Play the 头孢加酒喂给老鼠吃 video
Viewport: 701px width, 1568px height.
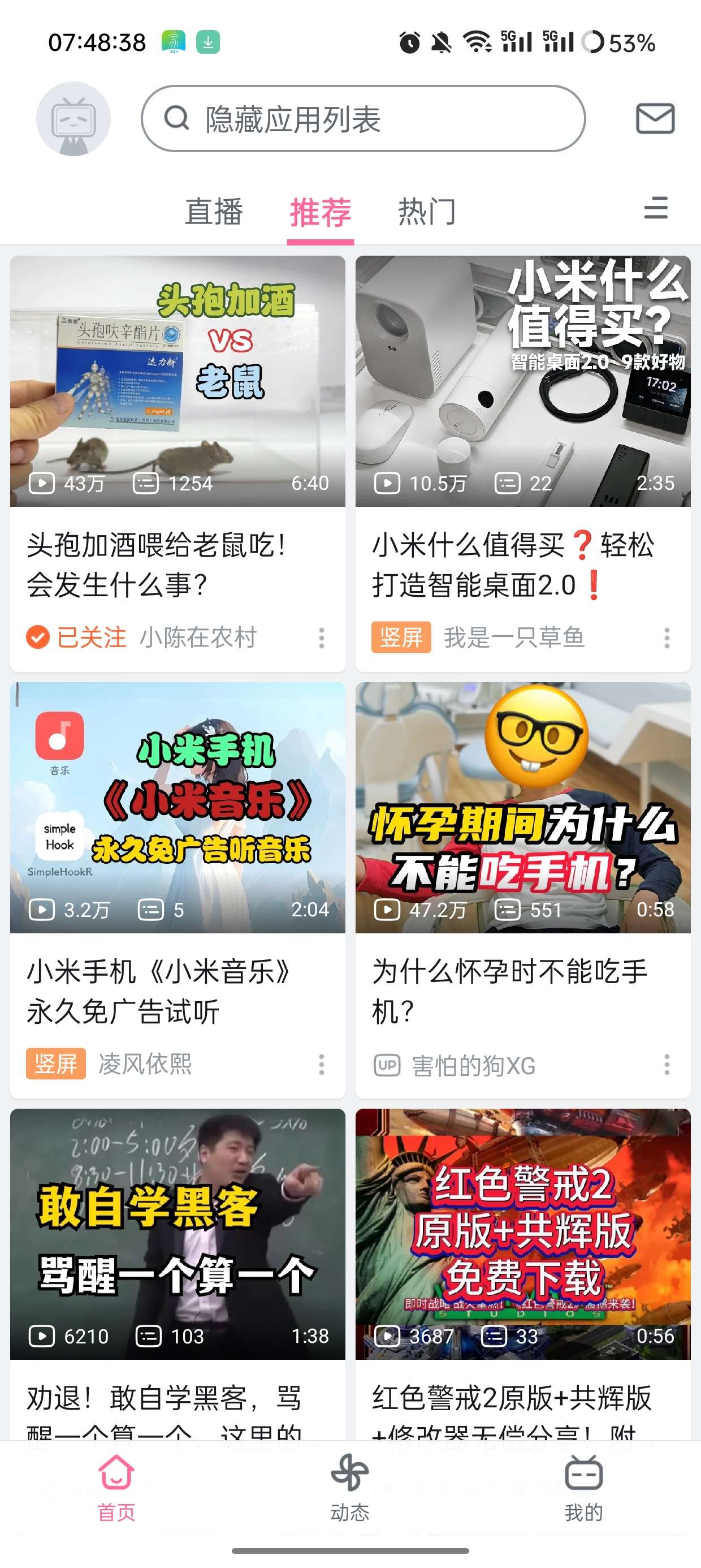[x=177, y=382]
